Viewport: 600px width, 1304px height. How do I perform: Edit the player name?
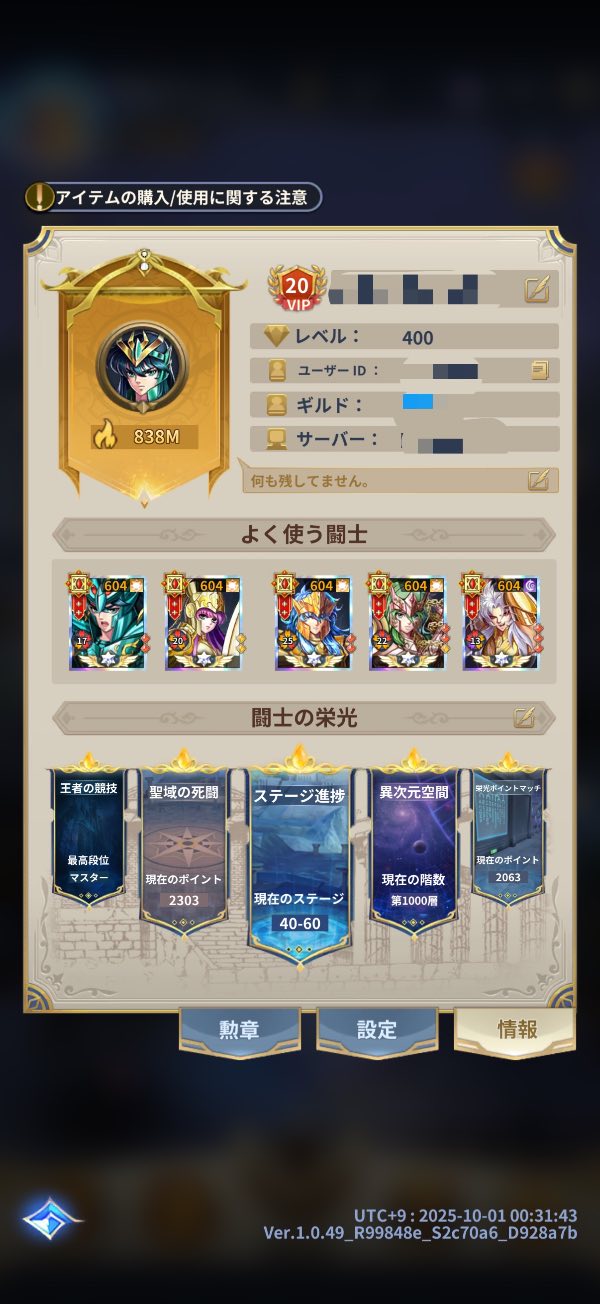click(537, 290)
